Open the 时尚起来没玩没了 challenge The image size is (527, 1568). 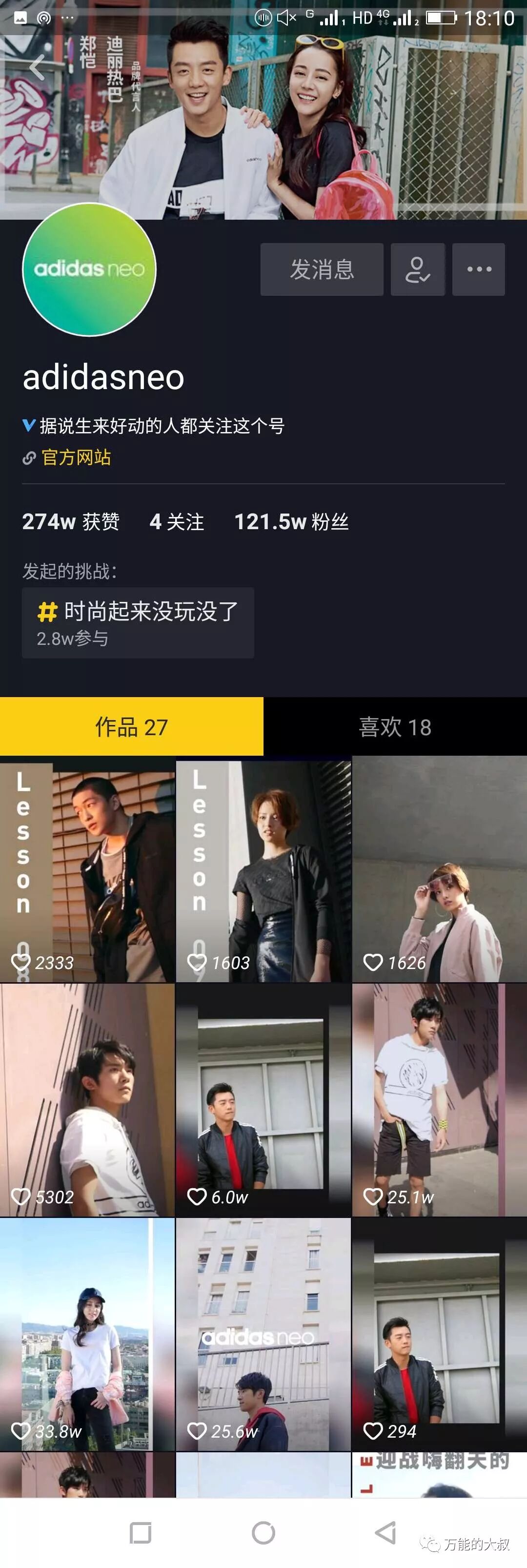pyautogui.click(x=138, y=622)
